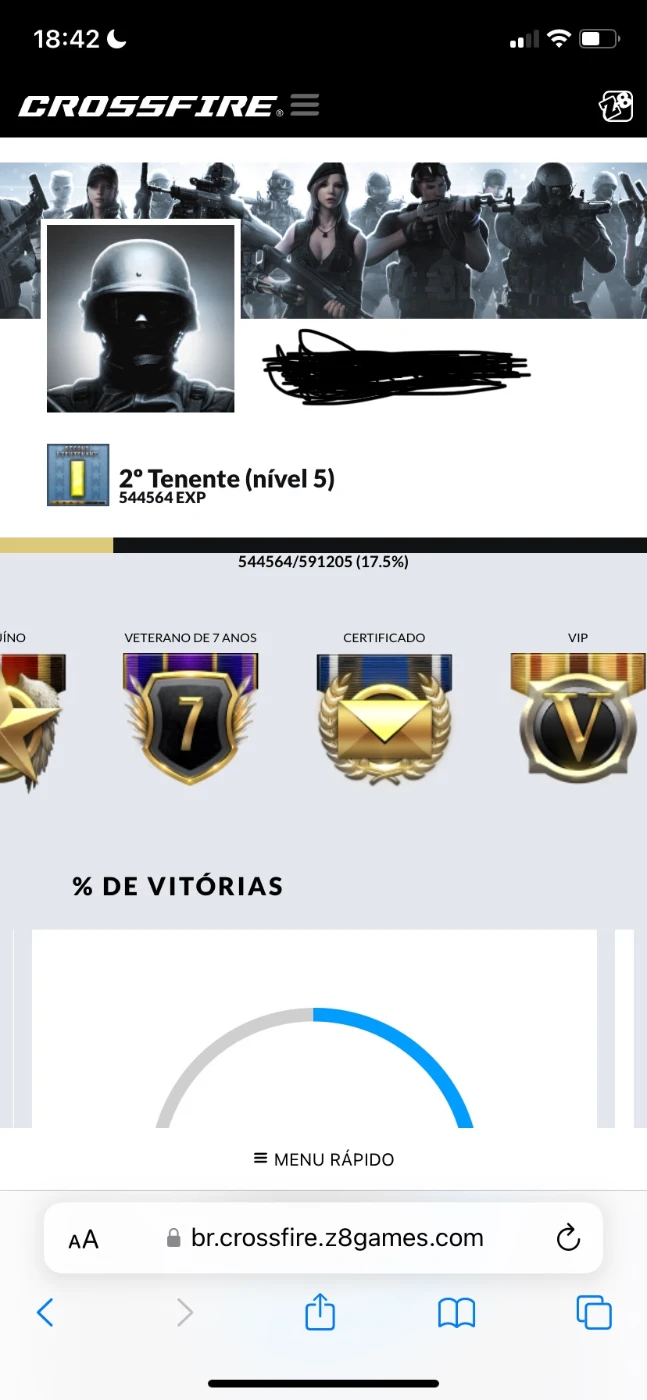Reload the page with the refresh icon
The width and height of the screenshot is (647, 1400).
(568, 1238)
